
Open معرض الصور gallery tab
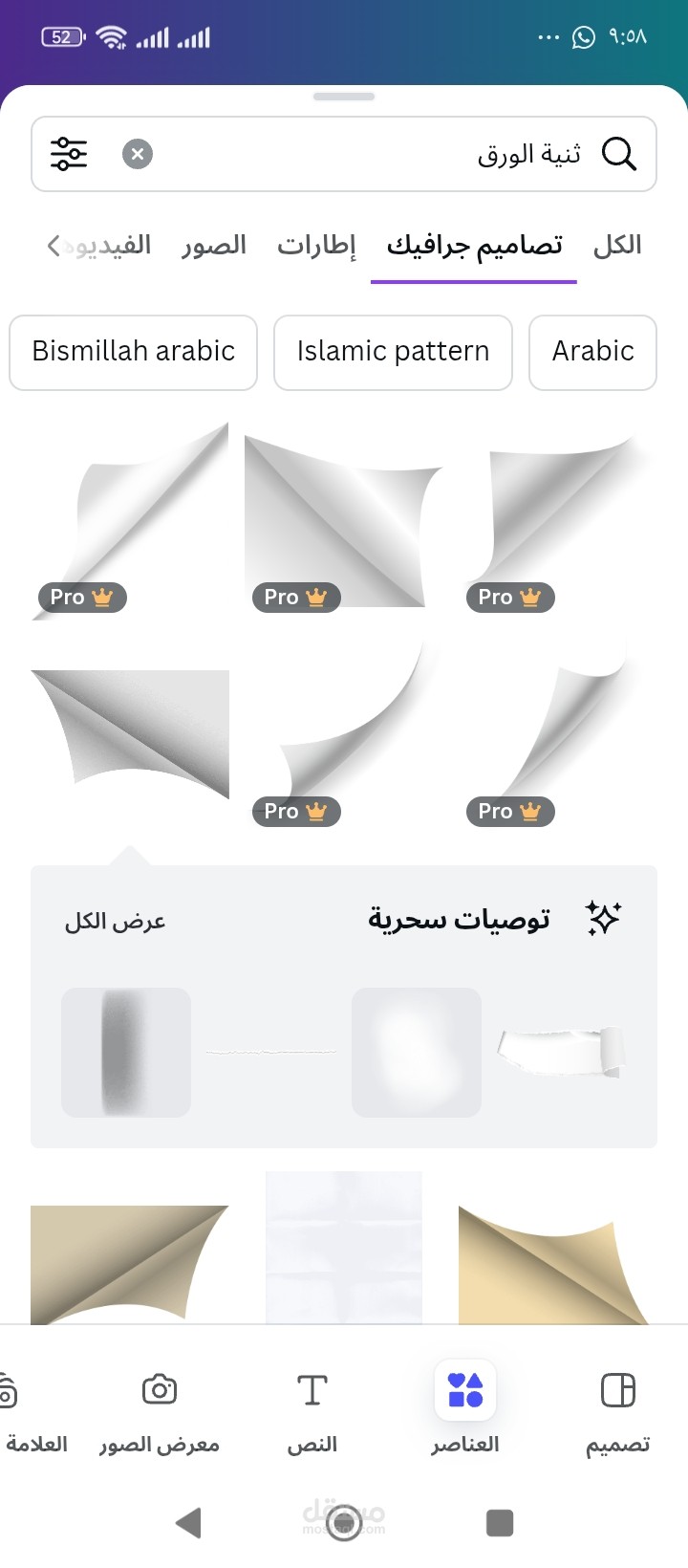pos(160,1409)
